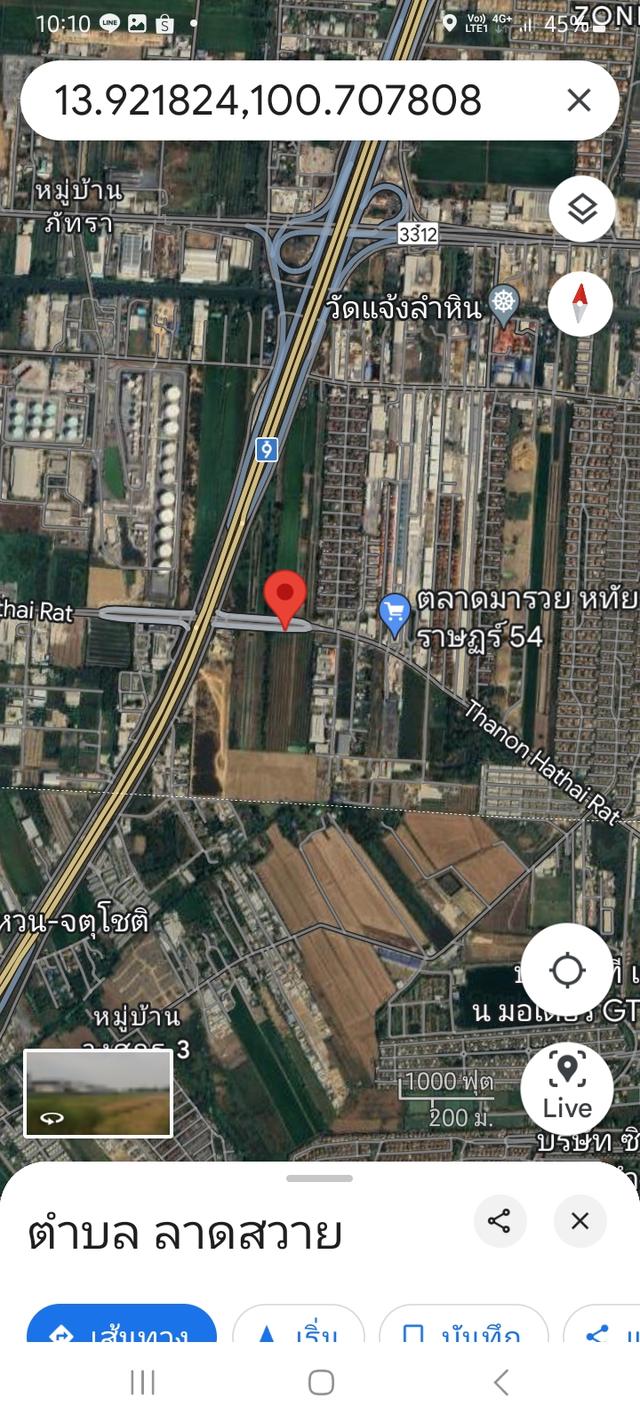Share the ตำบล ลาดสวาย location via the round share icon
Screen dimensions: 640x1422
500,1221
